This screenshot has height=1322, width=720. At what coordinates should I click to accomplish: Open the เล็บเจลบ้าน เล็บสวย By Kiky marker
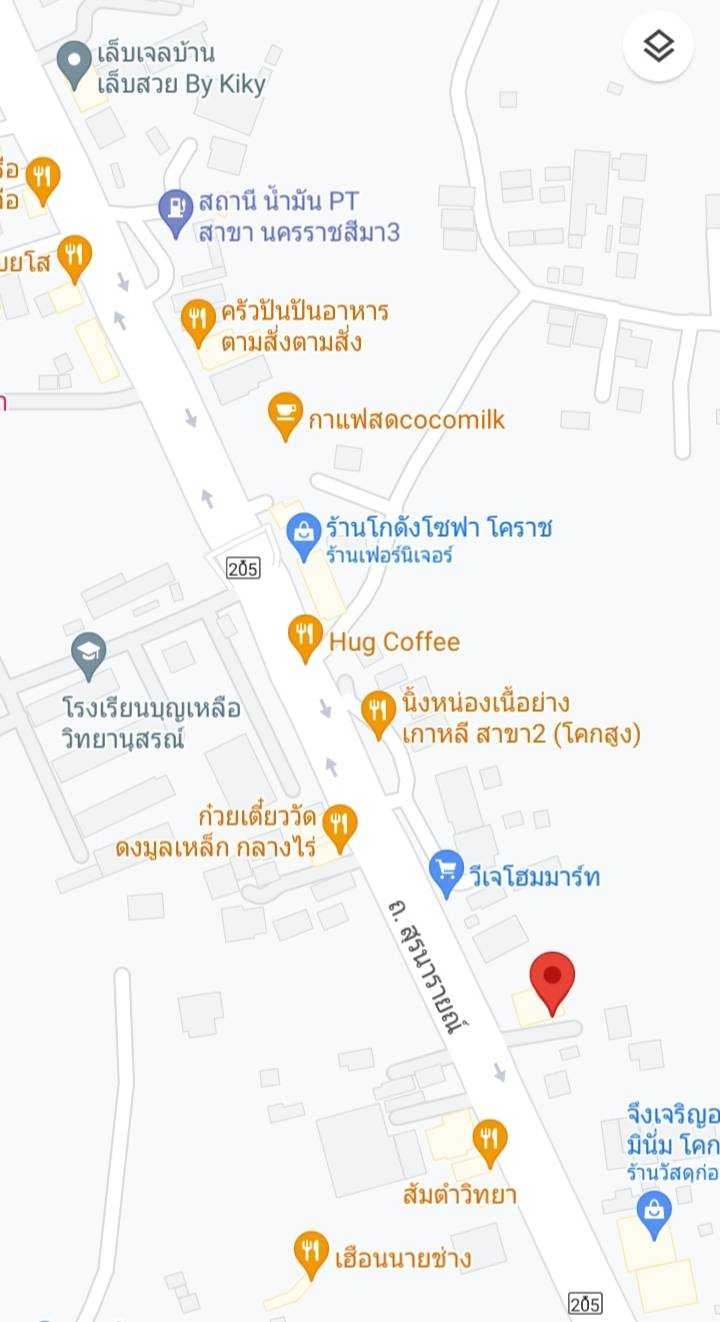75,66
